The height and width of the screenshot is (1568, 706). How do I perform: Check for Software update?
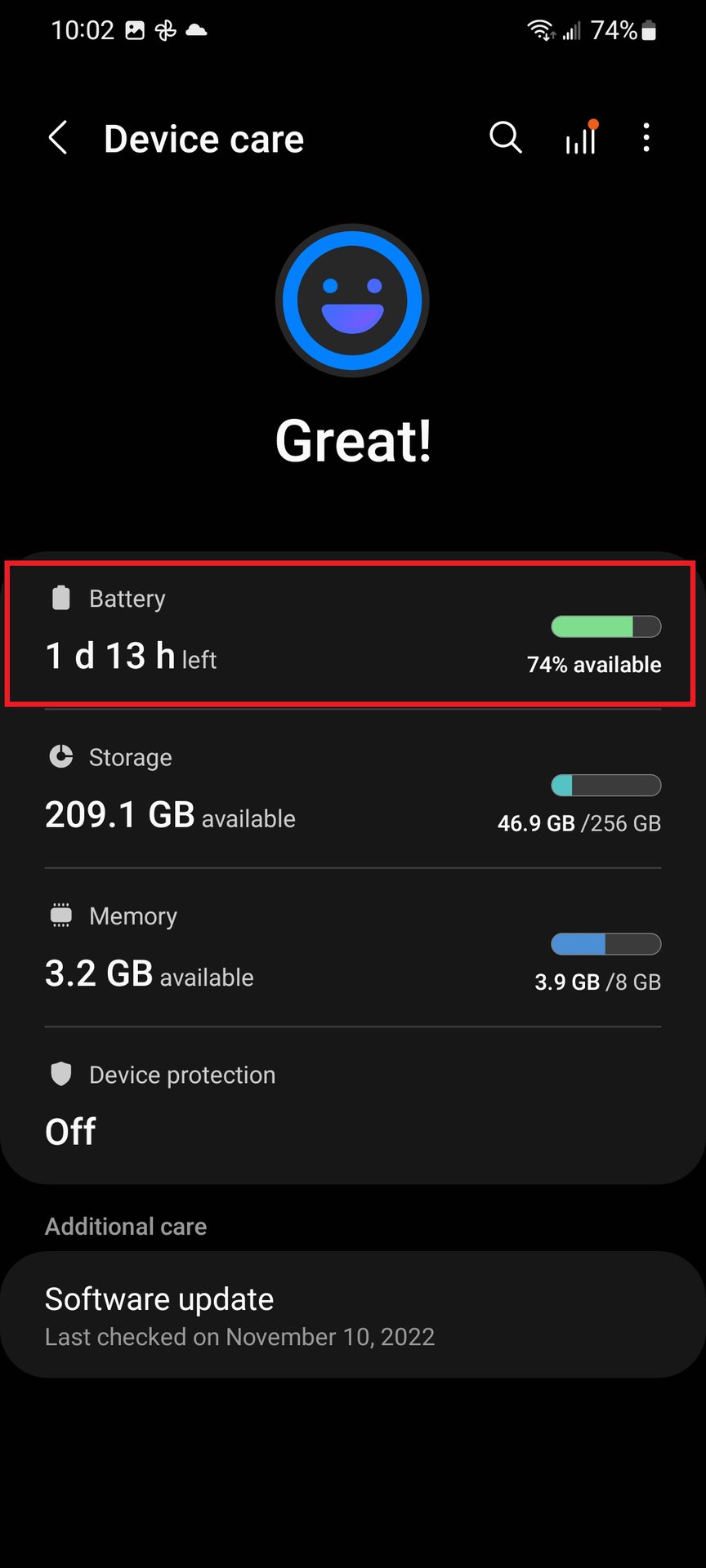click(x=353, y=1315)
